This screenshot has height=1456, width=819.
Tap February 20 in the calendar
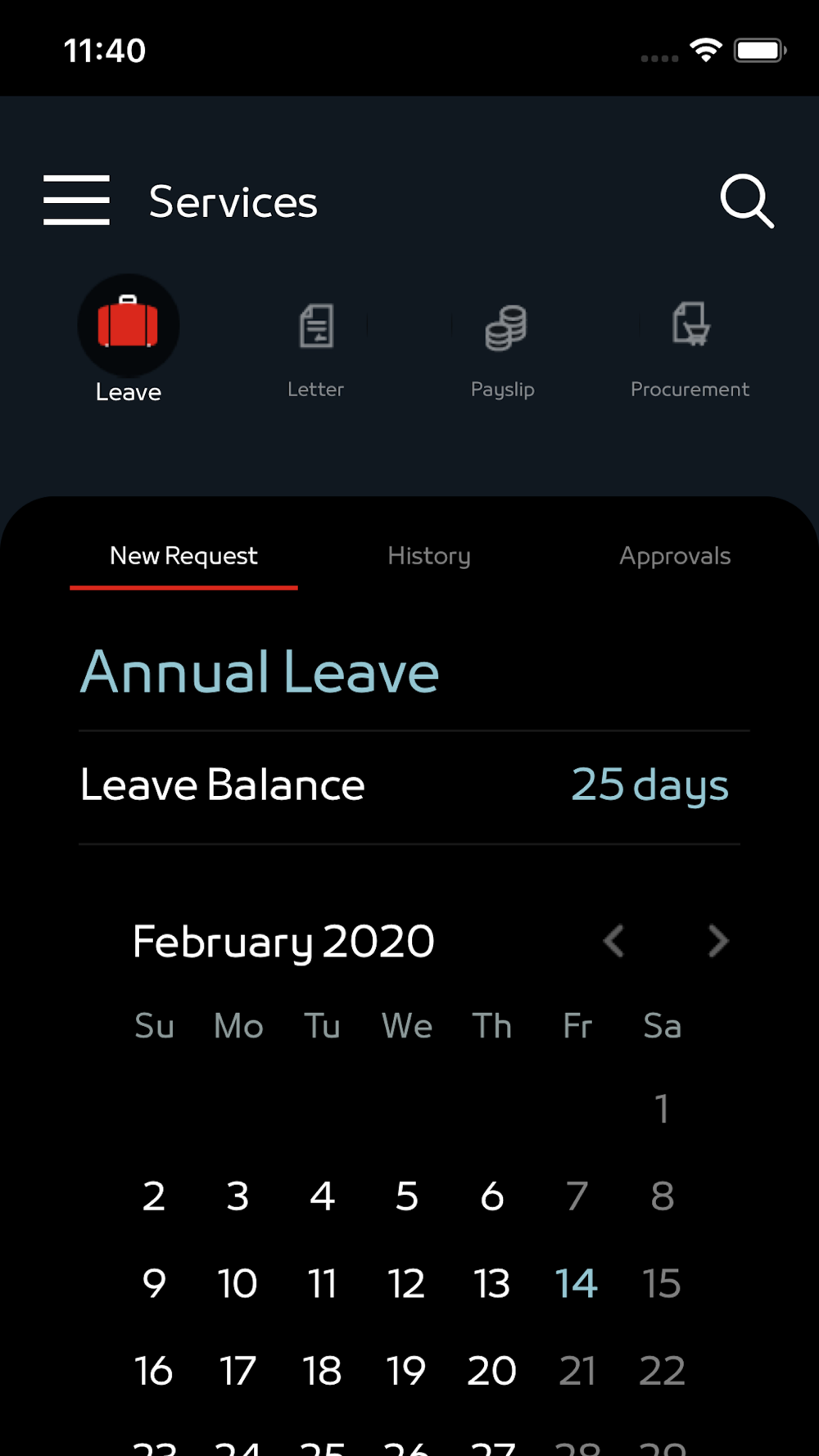[491, 1371]
